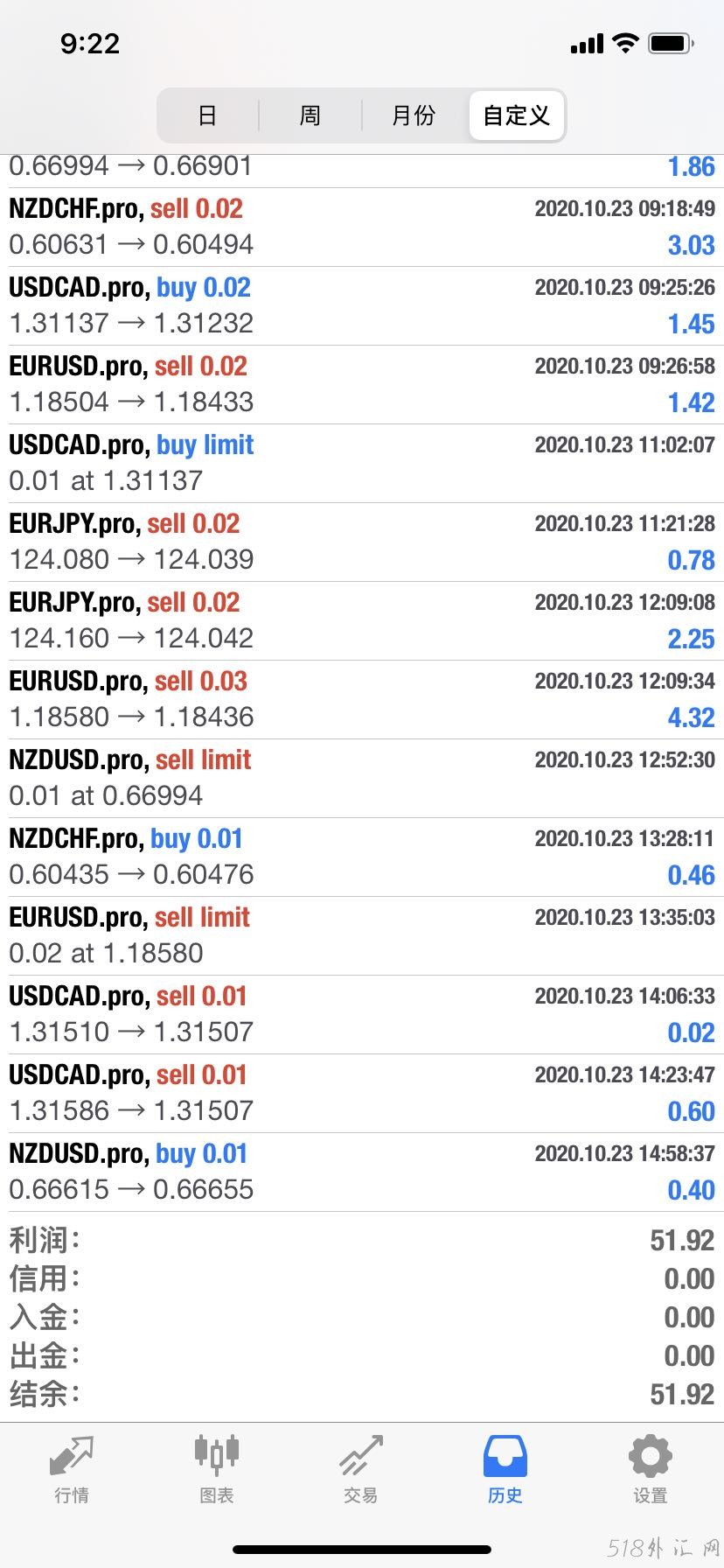
Task: View the EURUSD.pro sell limit order
Action: 361,935
